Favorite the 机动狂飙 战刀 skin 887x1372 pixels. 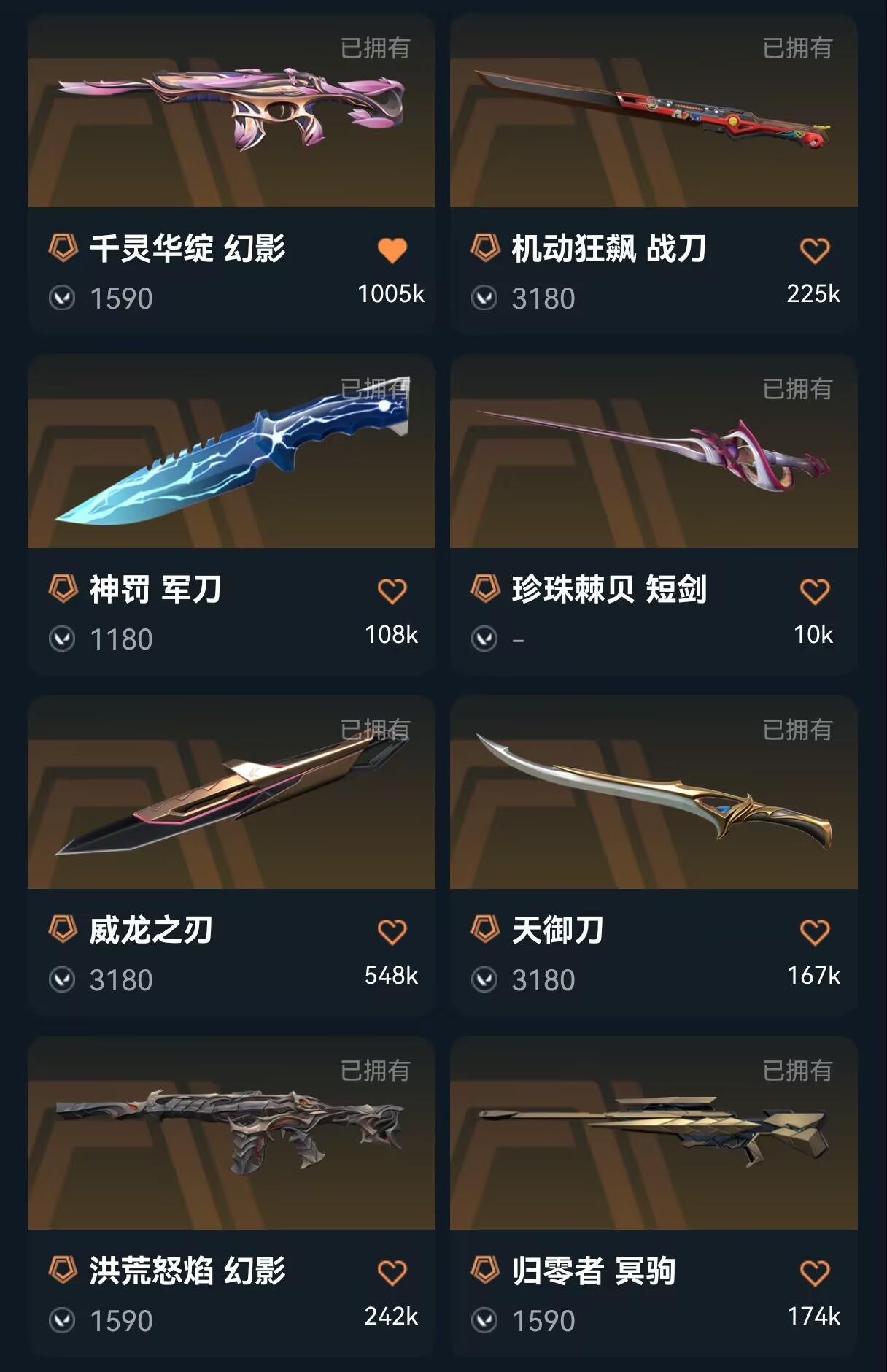click(x=814, y=250)
